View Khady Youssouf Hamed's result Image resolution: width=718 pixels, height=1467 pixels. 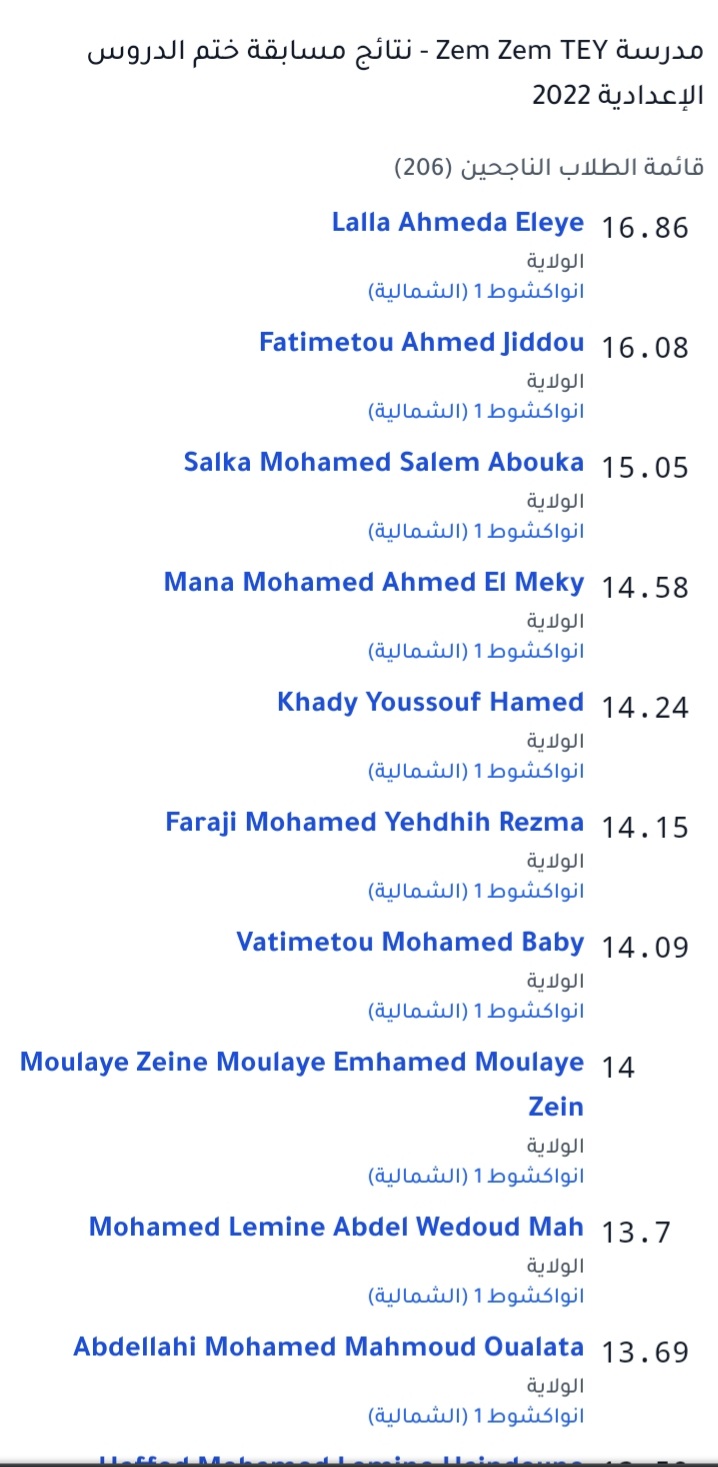431,702
